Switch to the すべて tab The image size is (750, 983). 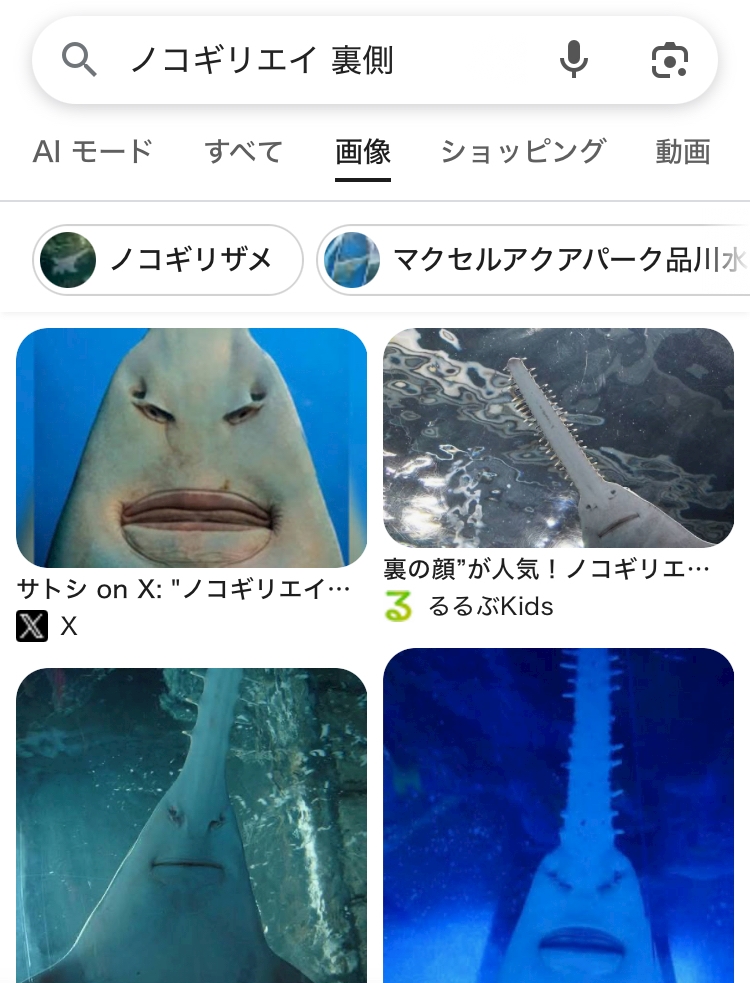click(x=244, y=152)
